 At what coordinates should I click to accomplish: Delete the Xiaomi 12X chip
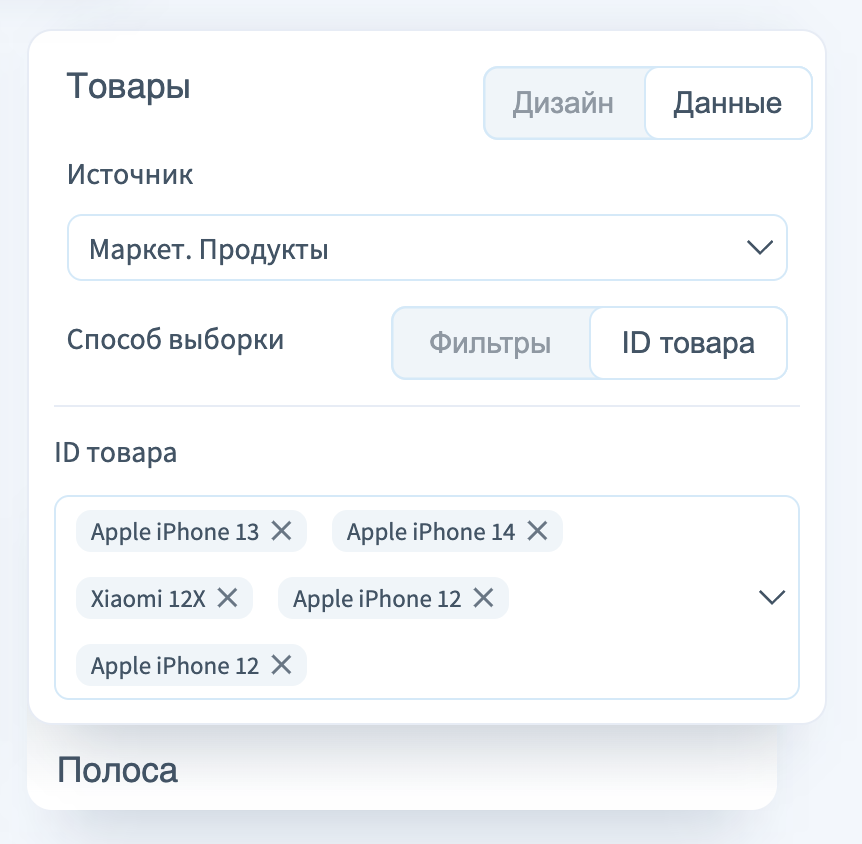coord(228,598)
